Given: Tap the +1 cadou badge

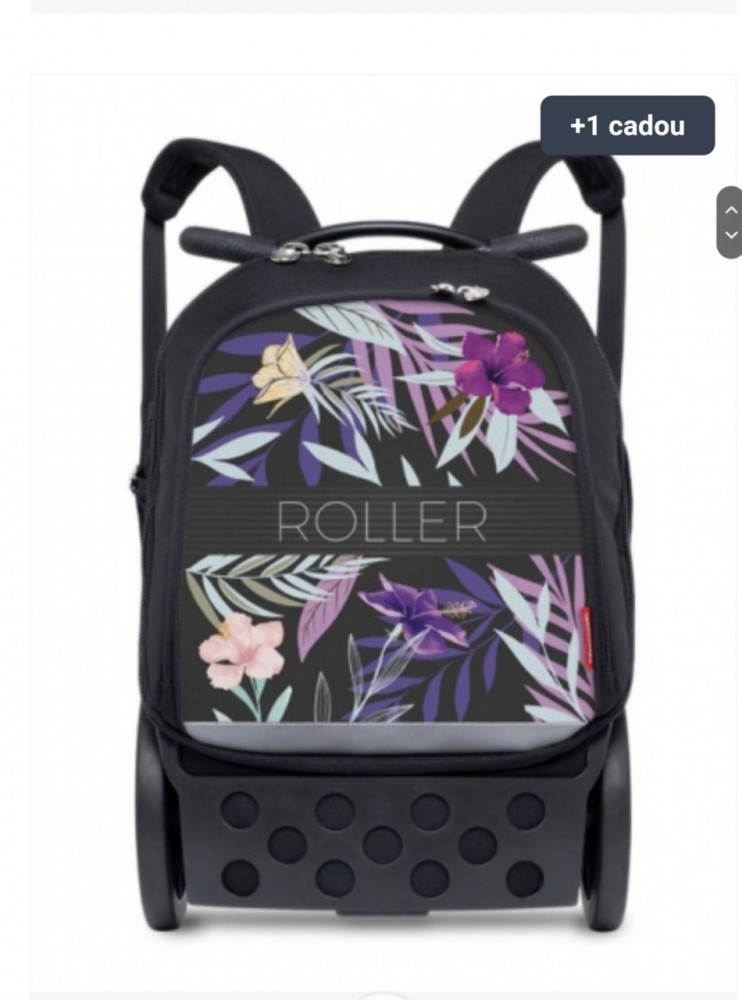Looking at the screenshot, I should pyautogui.click(x=627, y=126).
